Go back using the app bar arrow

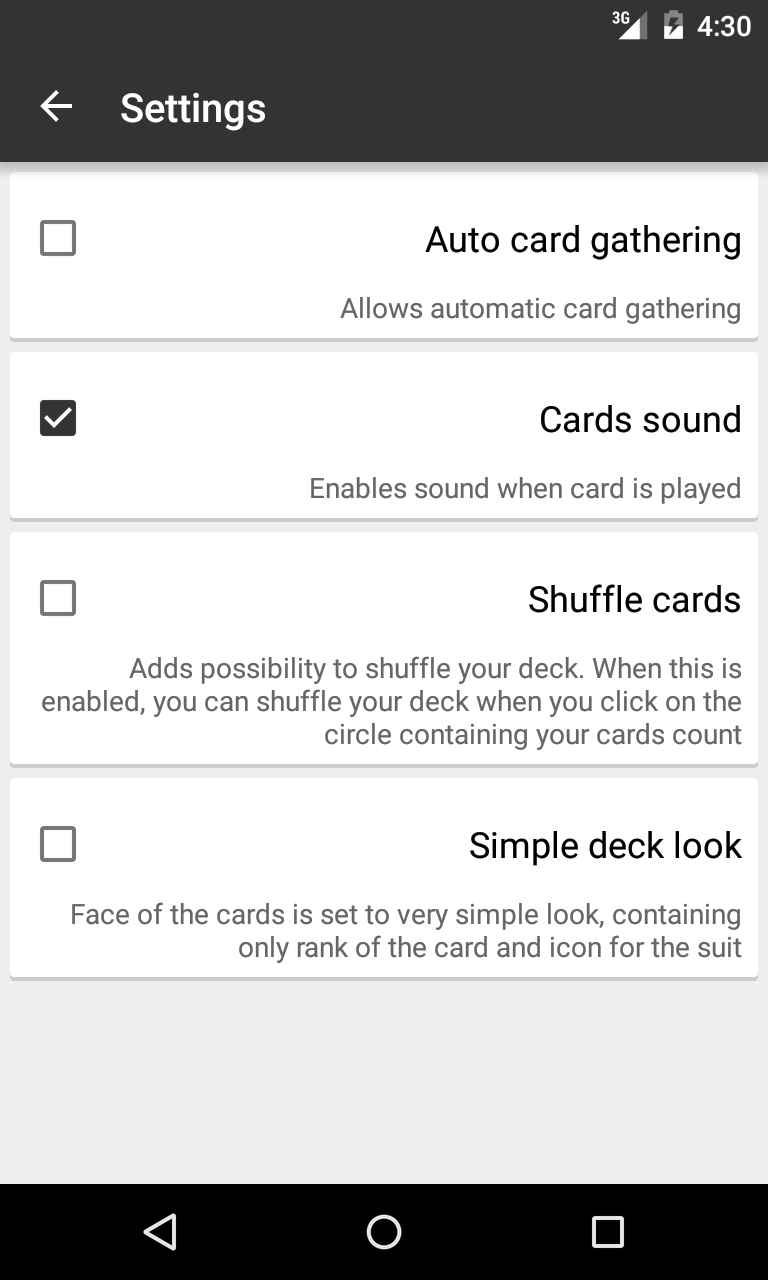[x=56, y=107]
